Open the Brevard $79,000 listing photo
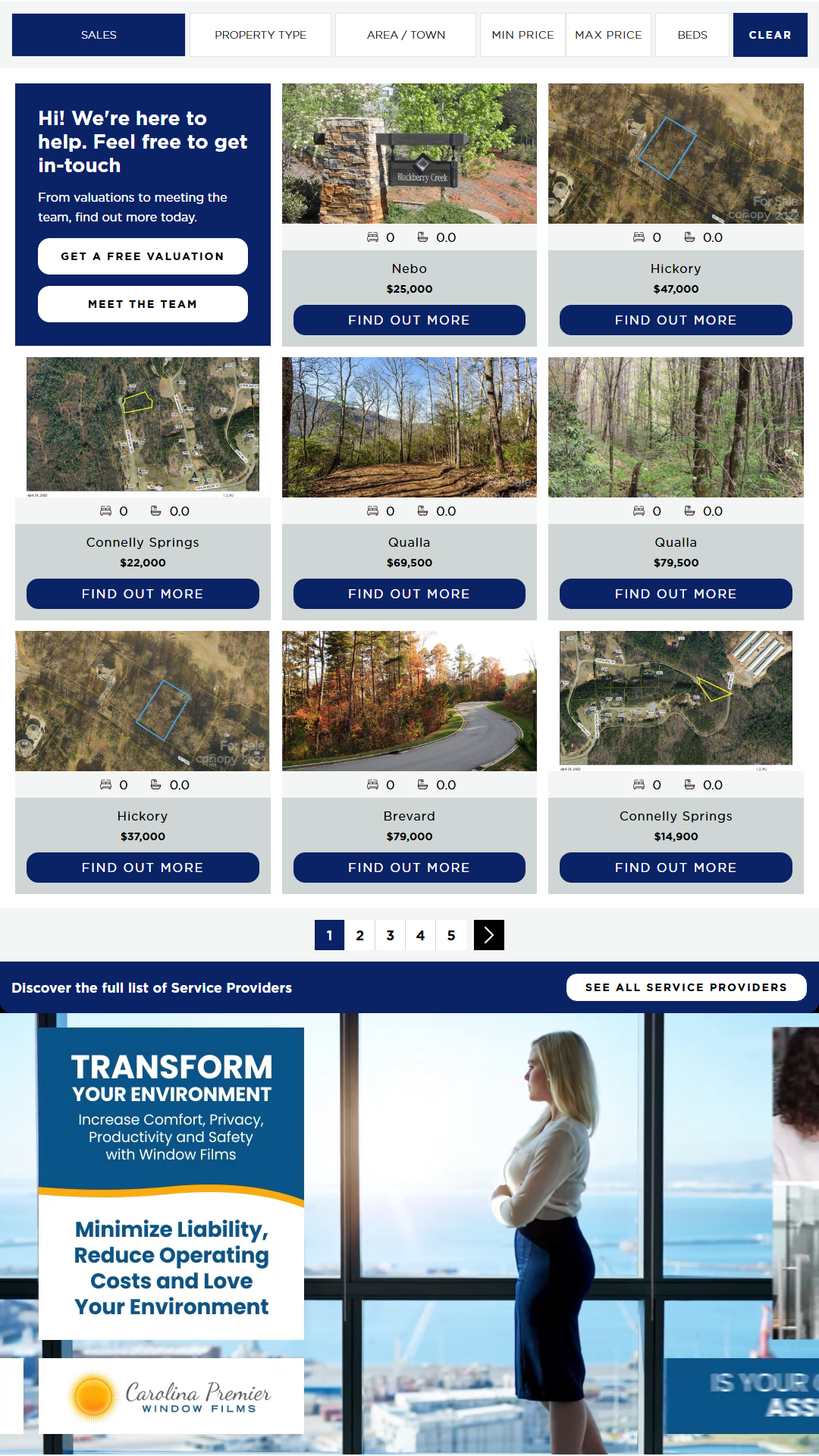Screen dimensions: 819x1456 (x=409, y=701)
